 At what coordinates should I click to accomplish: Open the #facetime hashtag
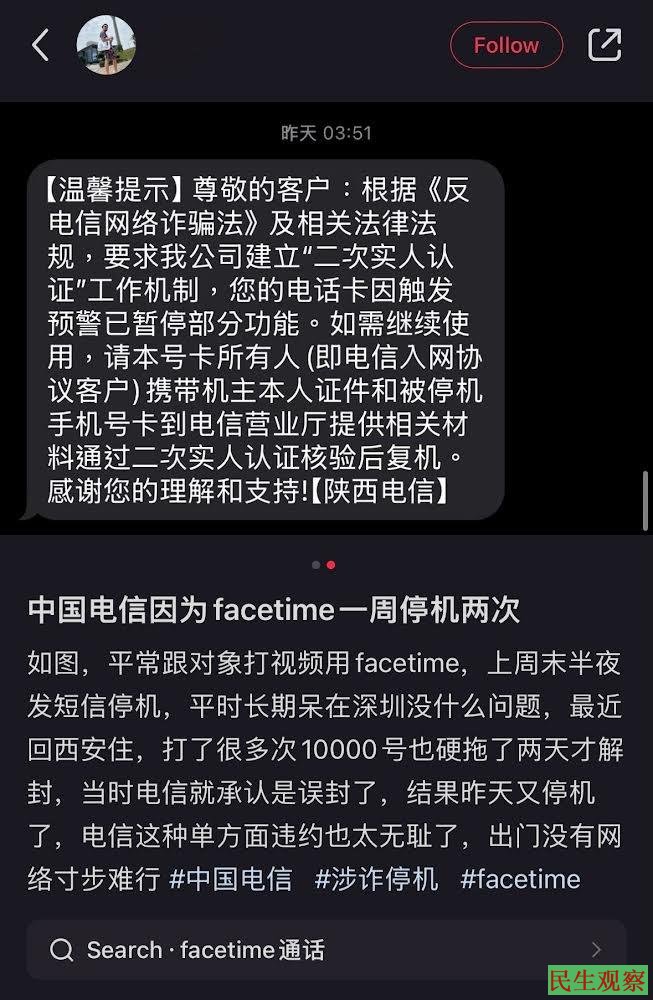[x=520, y=879]
